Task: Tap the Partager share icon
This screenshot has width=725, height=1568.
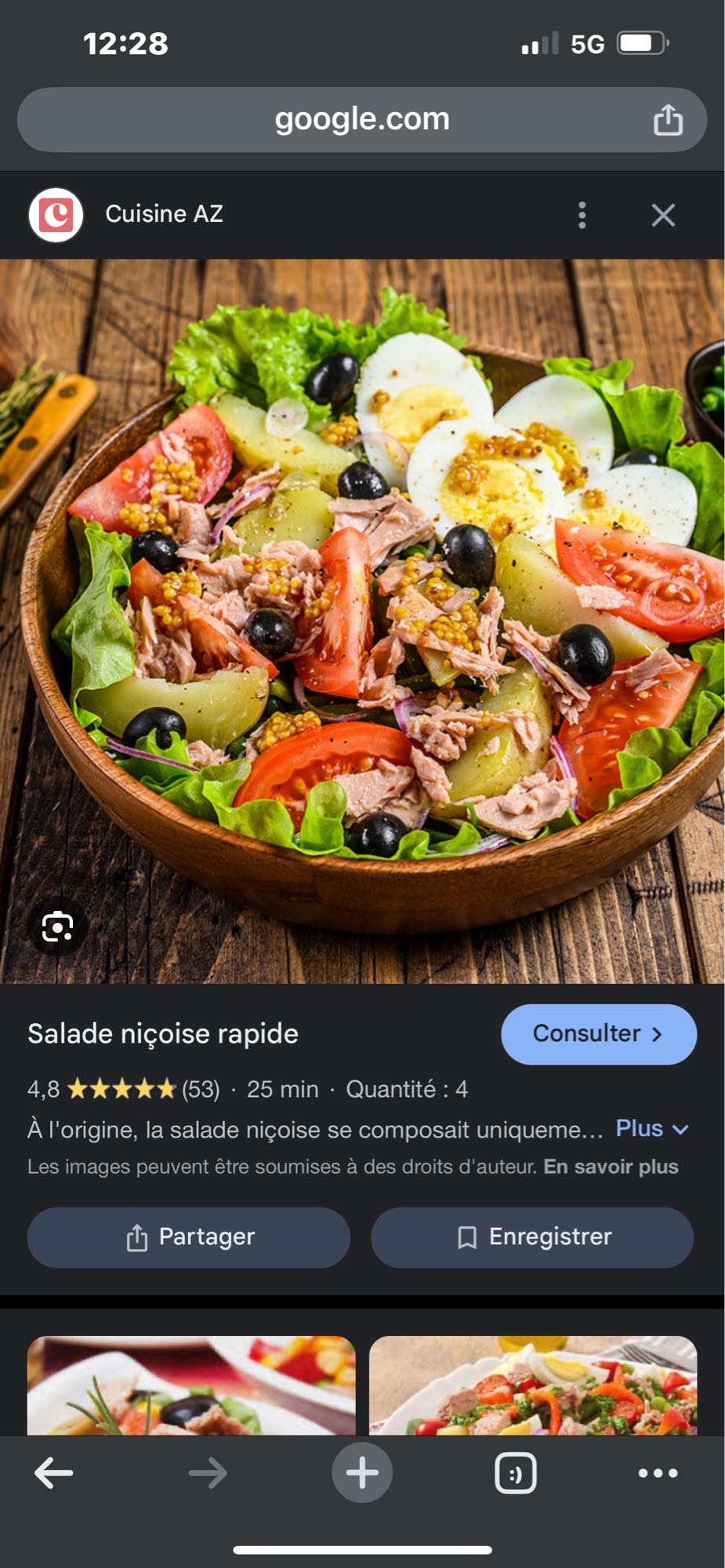Action: coord(139,1237)
